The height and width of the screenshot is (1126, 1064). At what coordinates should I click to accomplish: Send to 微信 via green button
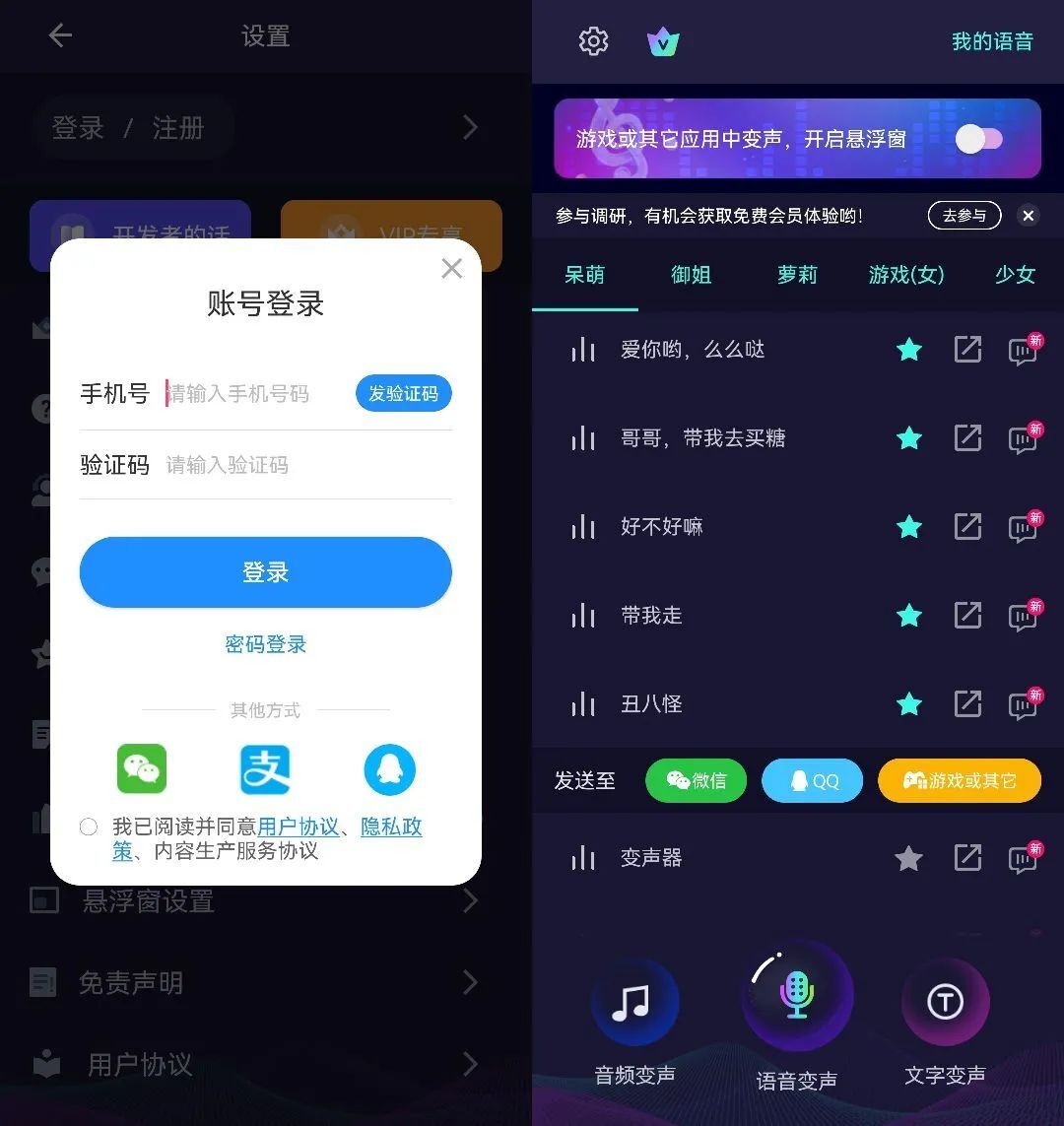tap(696, 781)
